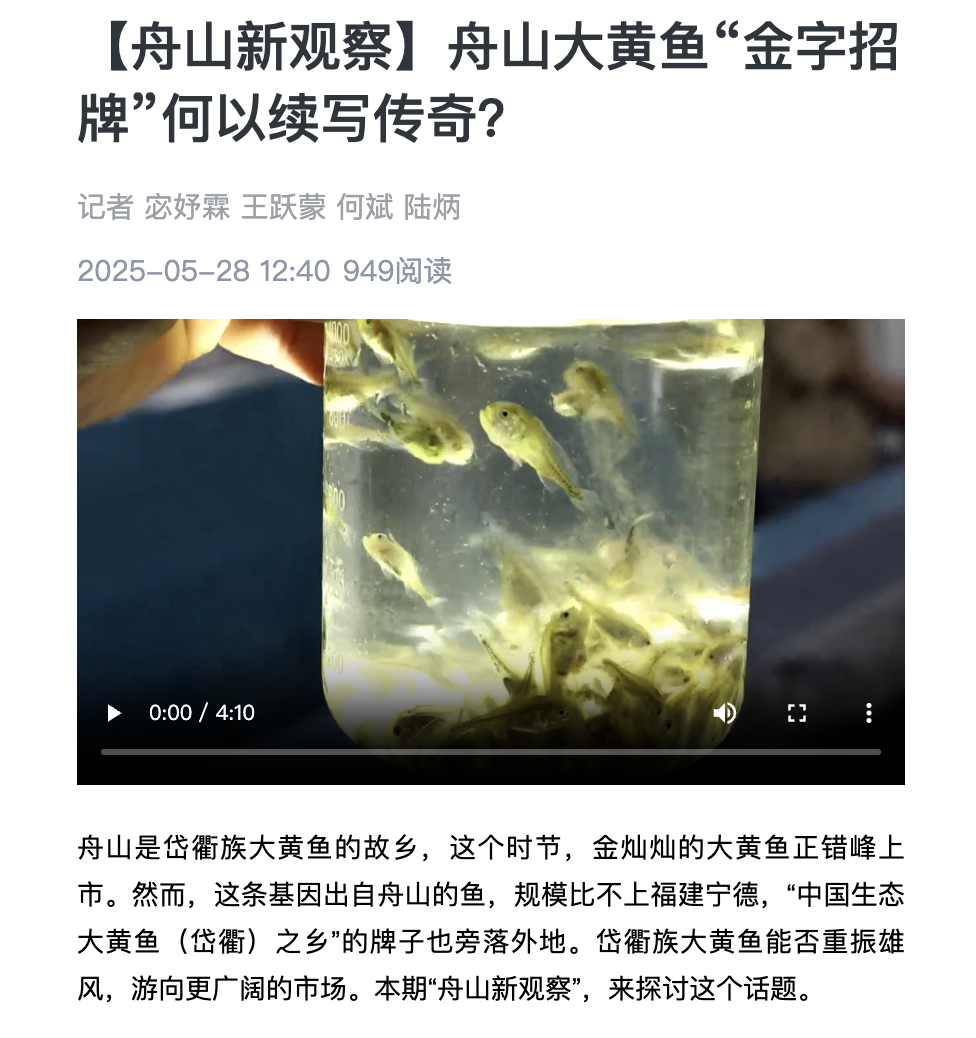
Task: Enter fullscreen video mode
Action: click(796, 713)
